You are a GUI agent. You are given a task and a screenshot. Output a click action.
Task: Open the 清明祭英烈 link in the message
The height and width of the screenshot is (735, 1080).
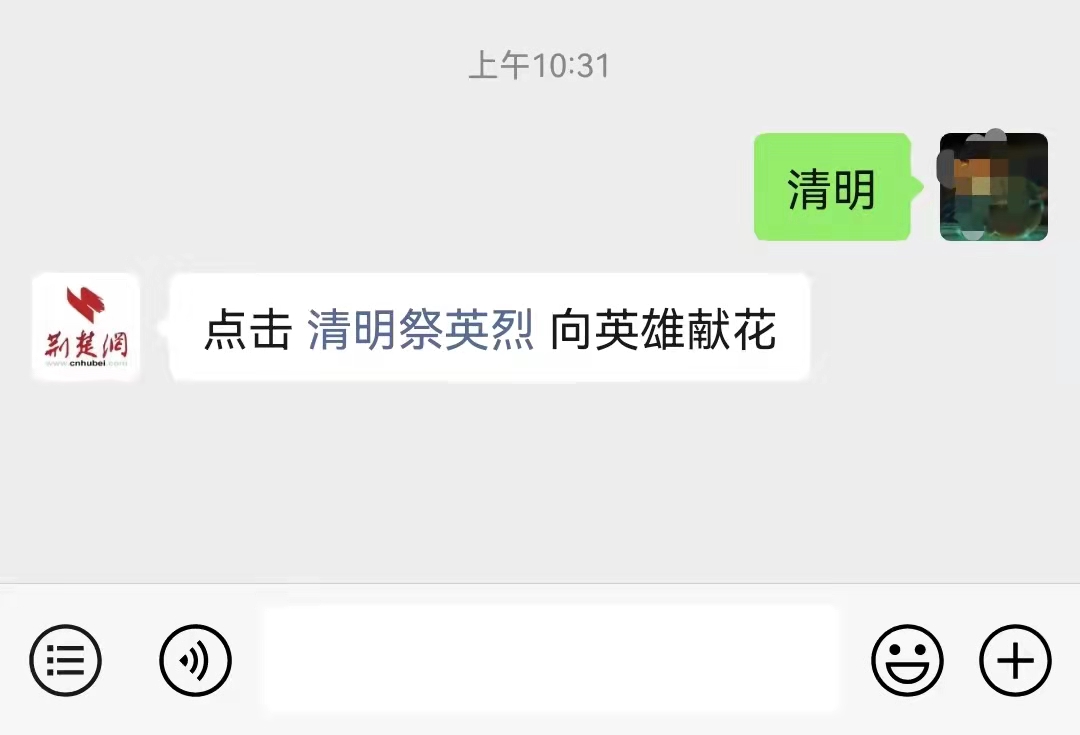tap(420, 330)
